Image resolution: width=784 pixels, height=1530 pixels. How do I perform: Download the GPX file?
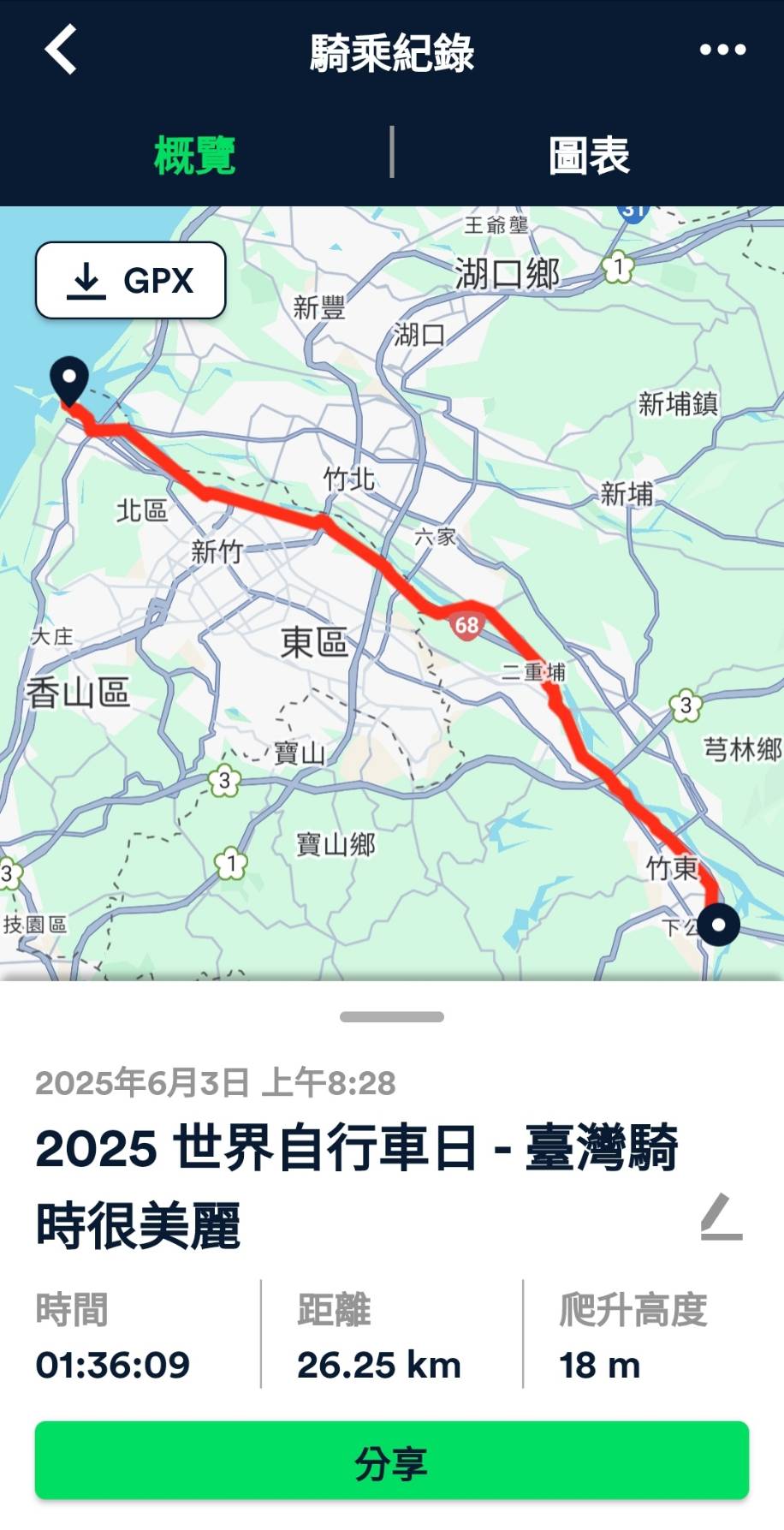131,281
